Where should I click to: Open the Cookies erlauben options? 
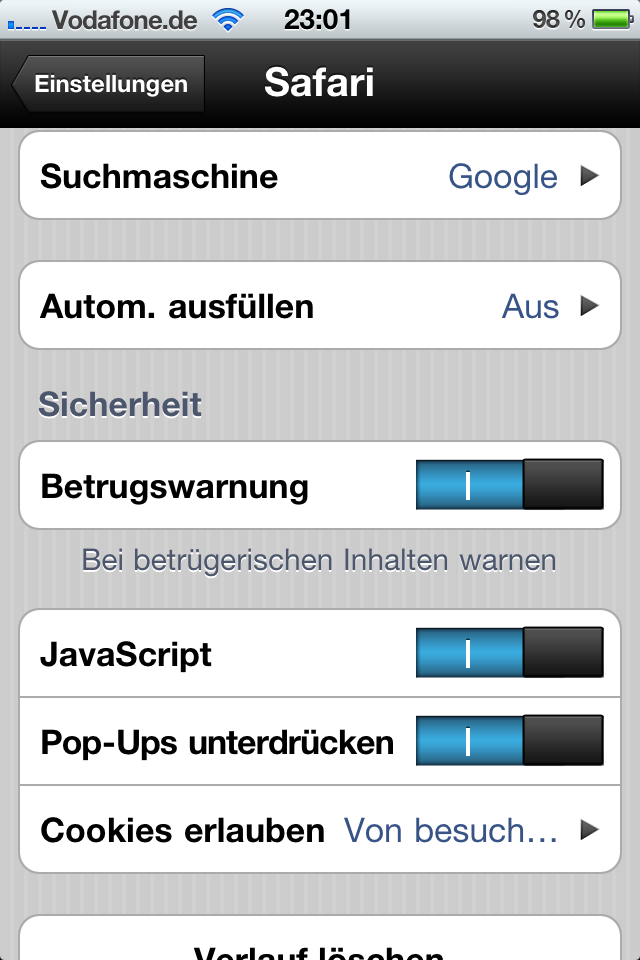coord(320,830)
